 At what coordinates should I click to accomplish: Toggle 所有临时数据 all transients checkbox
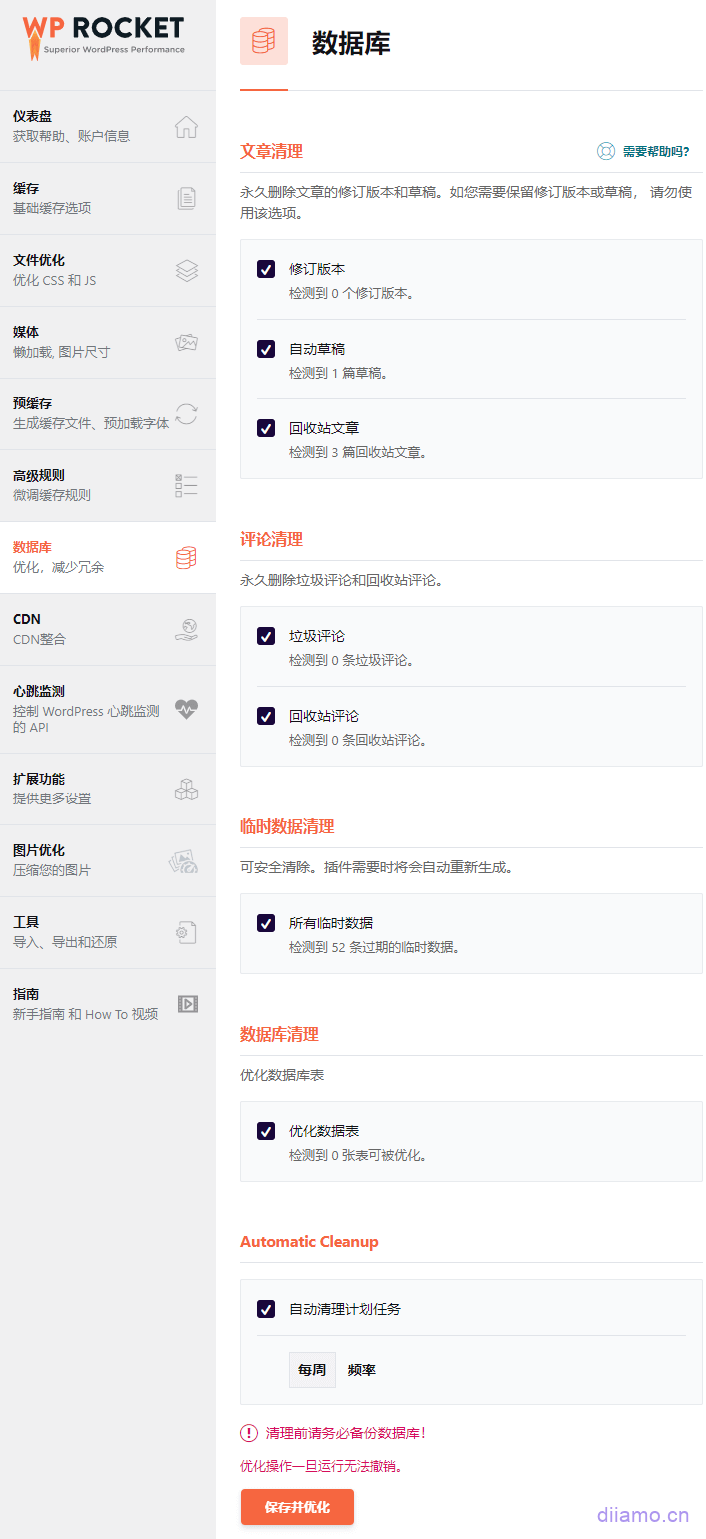(x=266, y=923)
